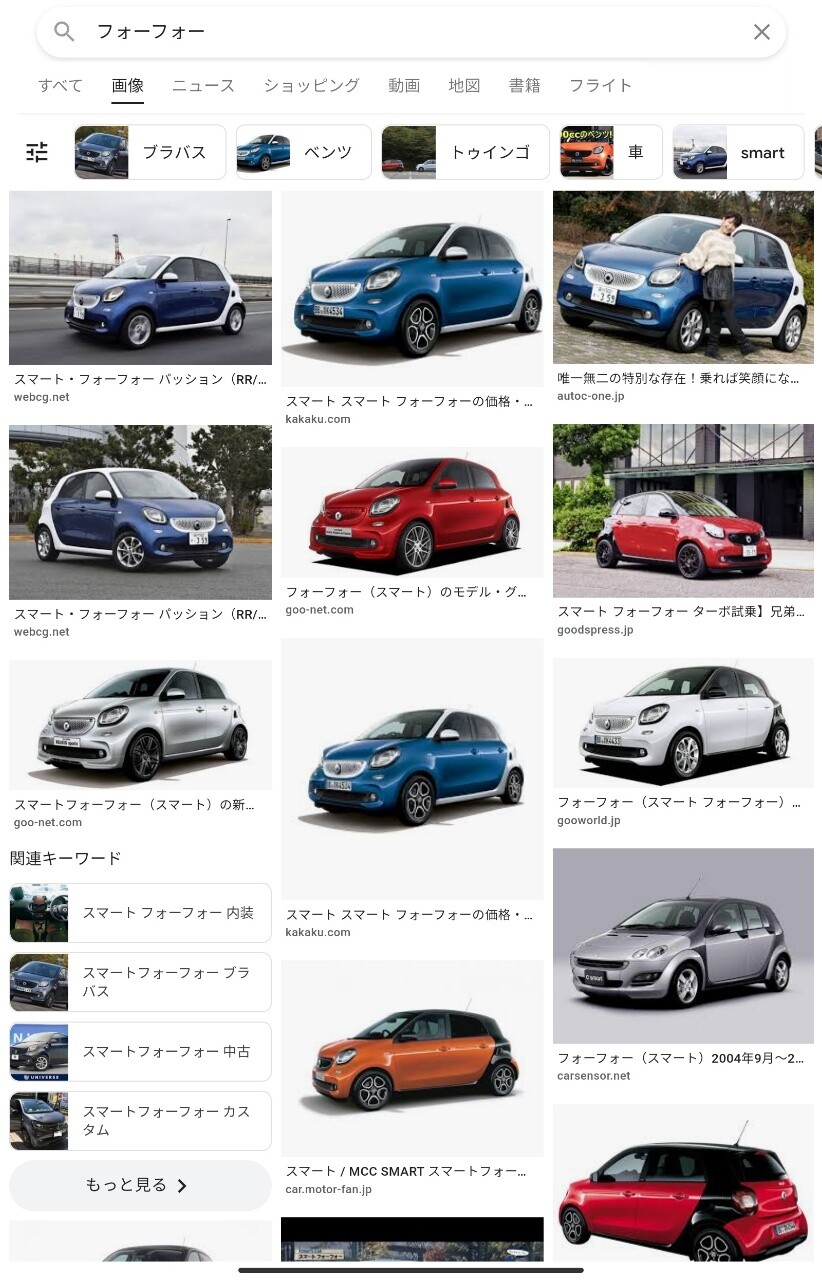
Task: Select the smart filter chip
Action: [x=738, y=152]
